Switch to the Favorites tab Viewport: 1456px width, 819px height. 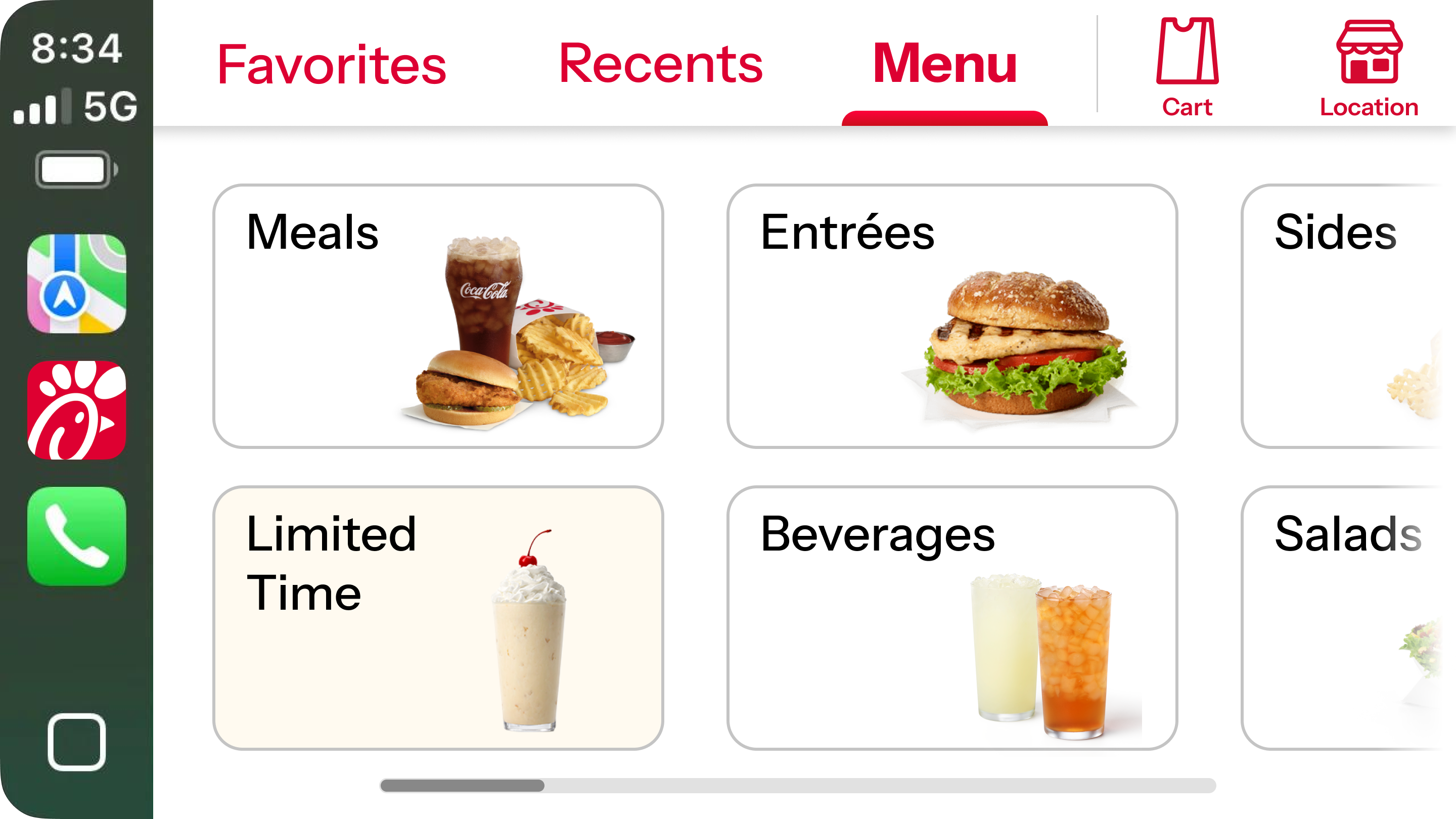(x=332, y=64)
